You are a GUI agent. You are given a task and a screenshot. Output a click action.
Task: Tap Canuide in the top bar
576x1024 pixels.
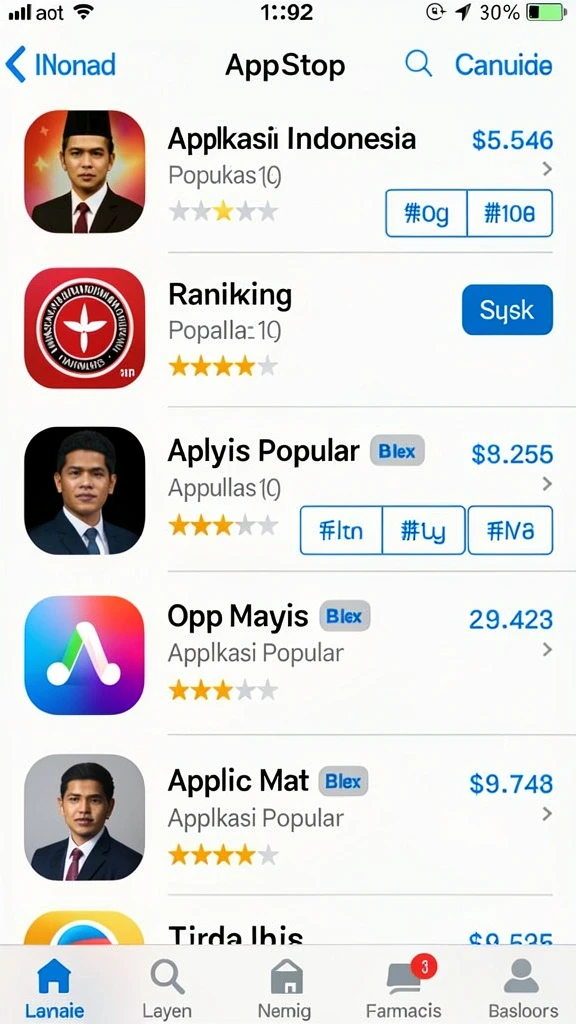coord(504,65)
